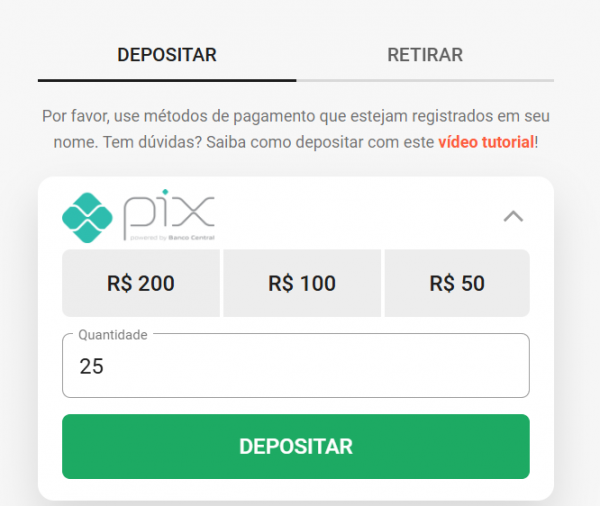Choose the R$ 50 amount
The width and height of the screenshot is (600, 506).
click(457, 283)
